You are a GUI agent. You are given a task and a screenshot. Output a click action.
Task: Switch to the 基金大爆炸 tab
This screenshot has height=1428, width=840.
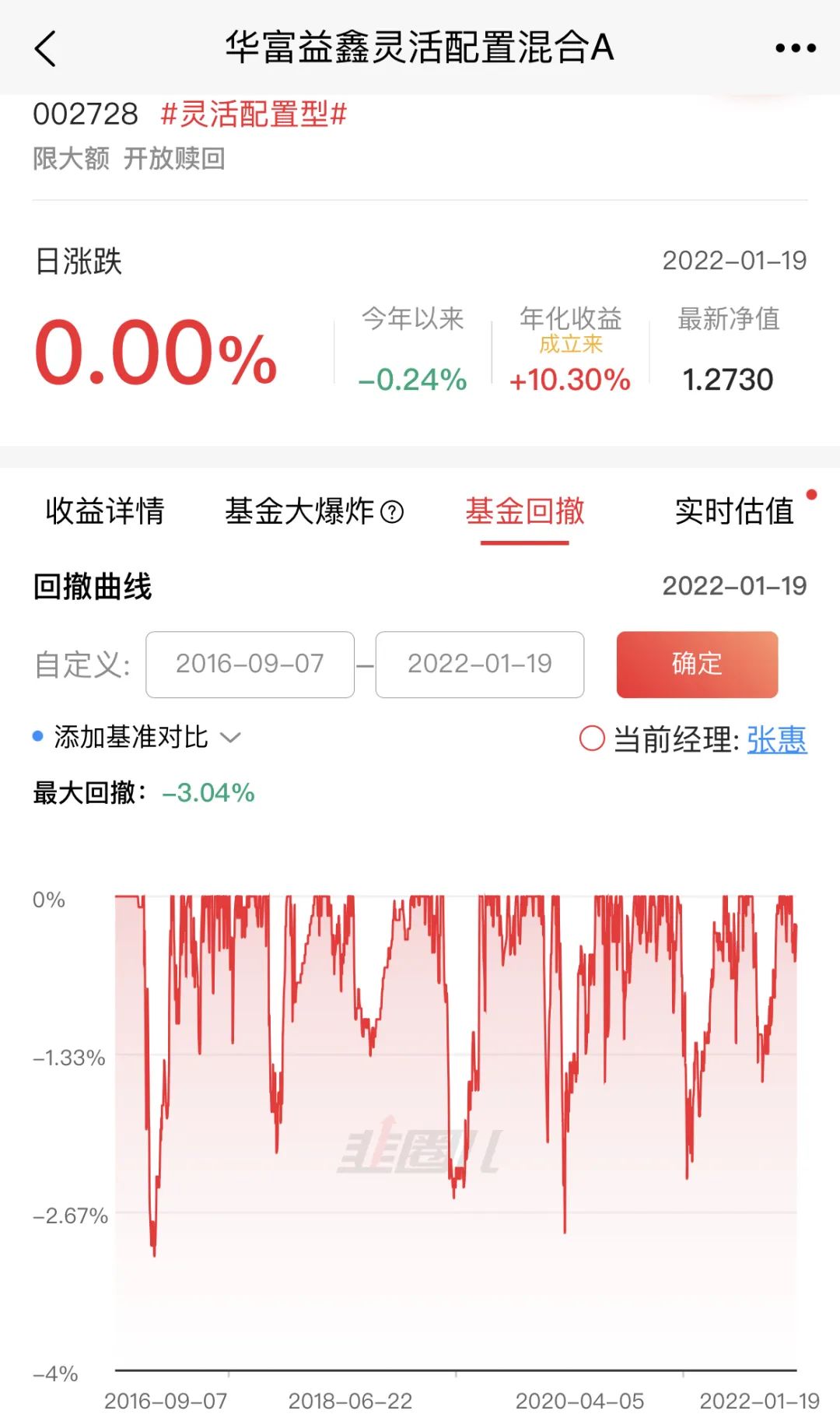tap(314, 511)
